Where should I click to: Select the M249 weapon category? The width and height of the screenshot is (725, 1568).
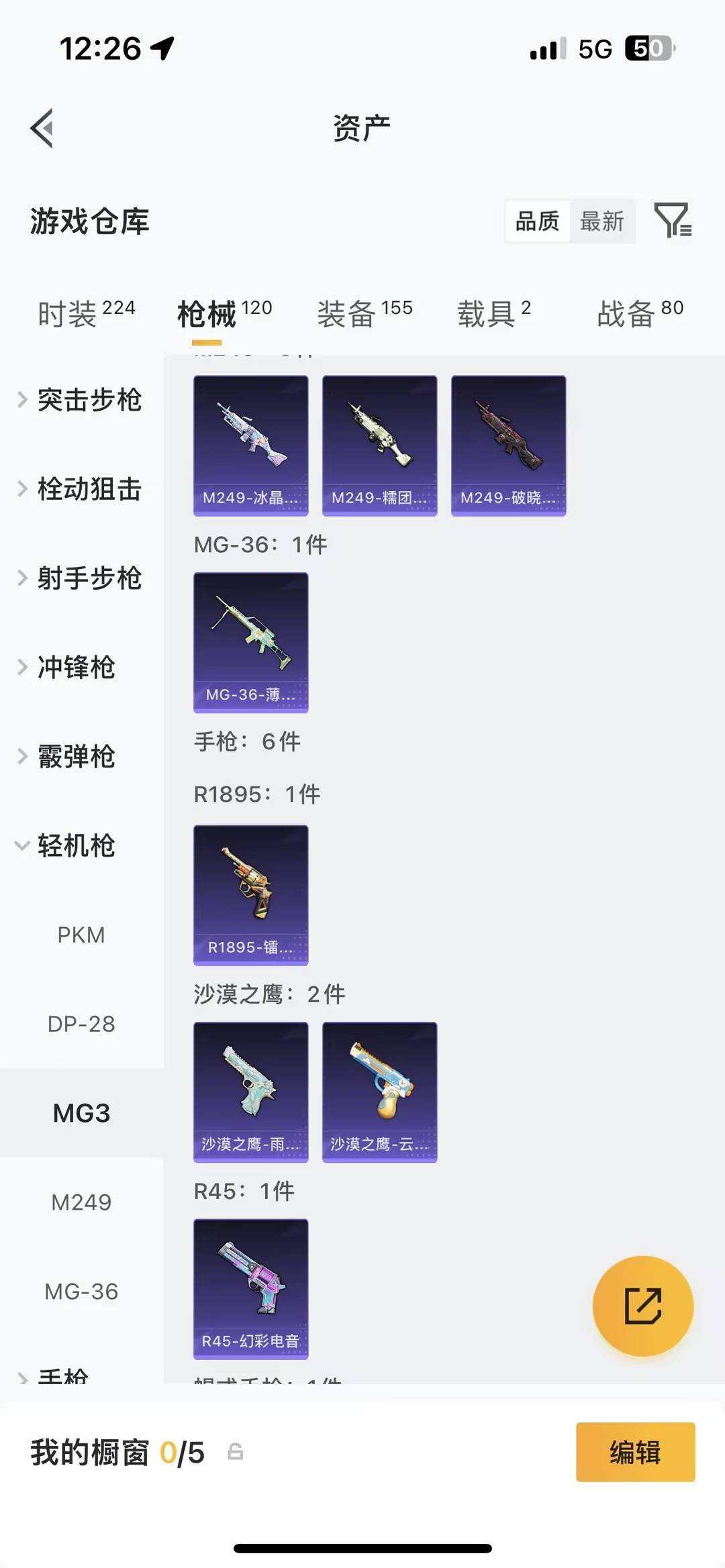[82, 1201]
